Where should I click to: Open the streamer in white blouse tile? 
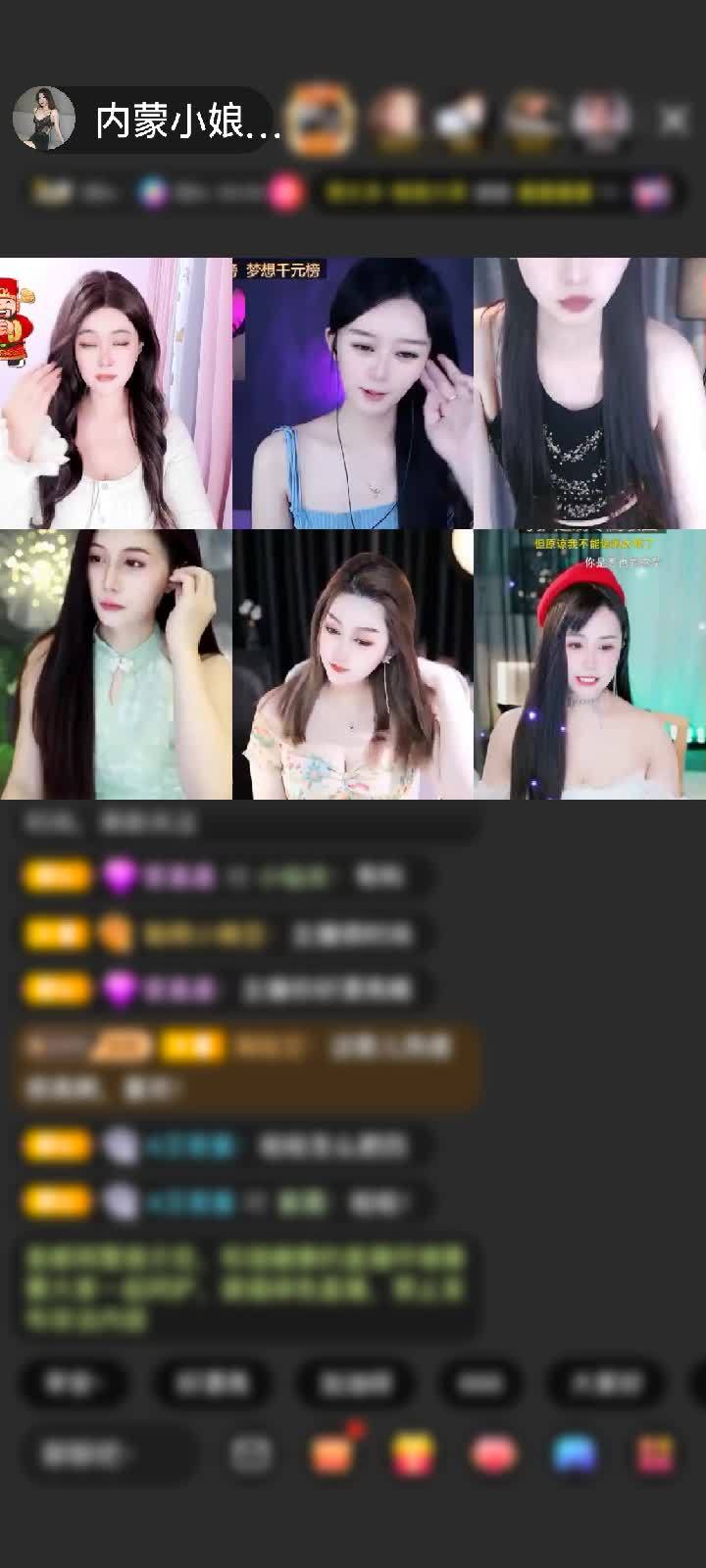coord(116,394)
